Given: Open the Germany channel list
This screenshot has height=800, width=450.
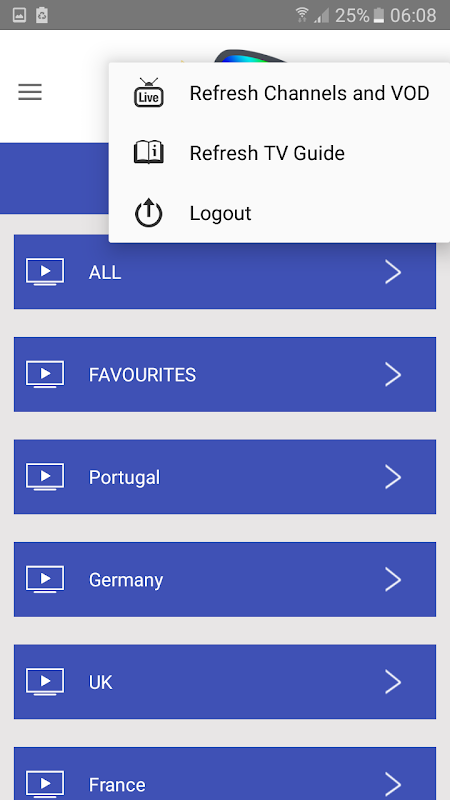Looking at the screenshot, I should click(225, 580).
